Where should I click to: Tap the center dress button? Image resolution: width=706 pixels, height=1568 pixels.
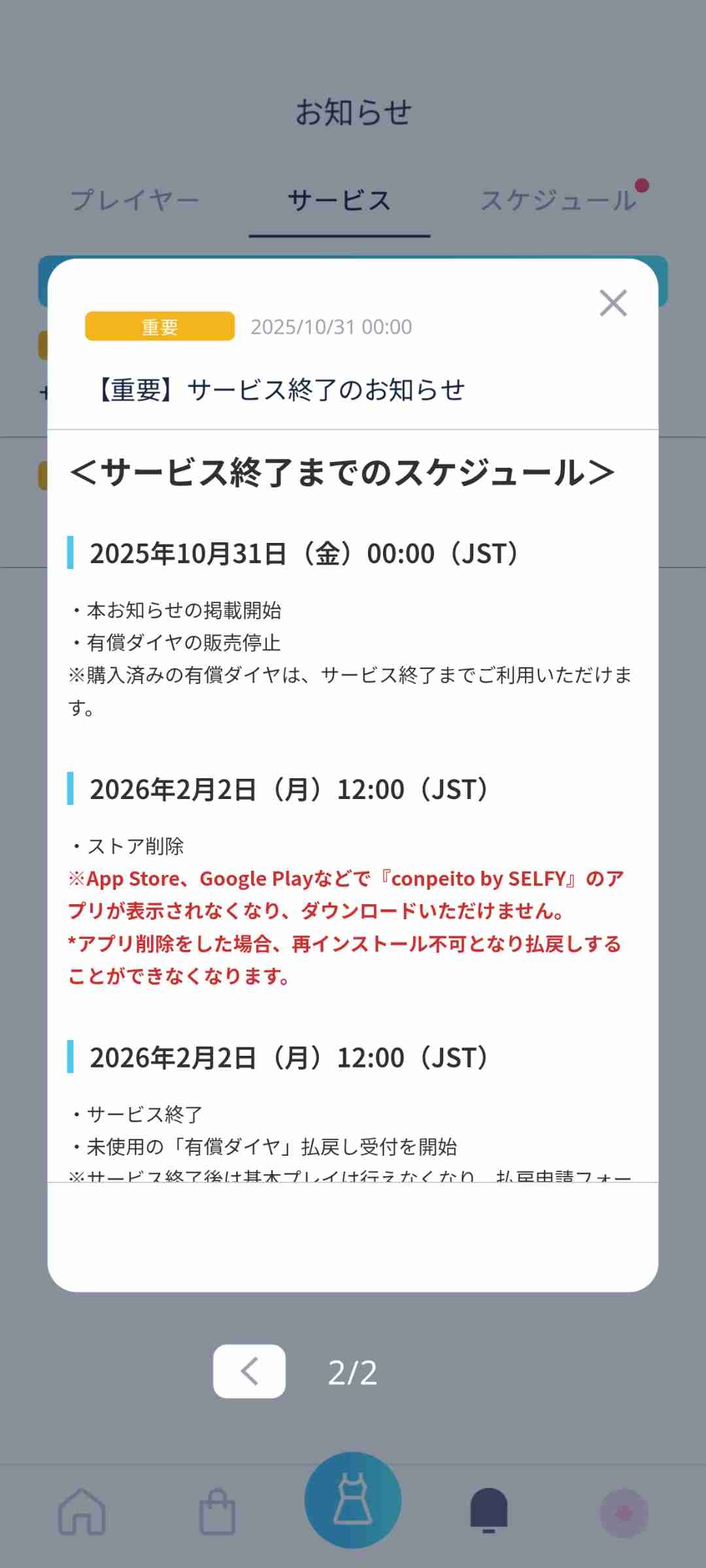[353, 1500]
